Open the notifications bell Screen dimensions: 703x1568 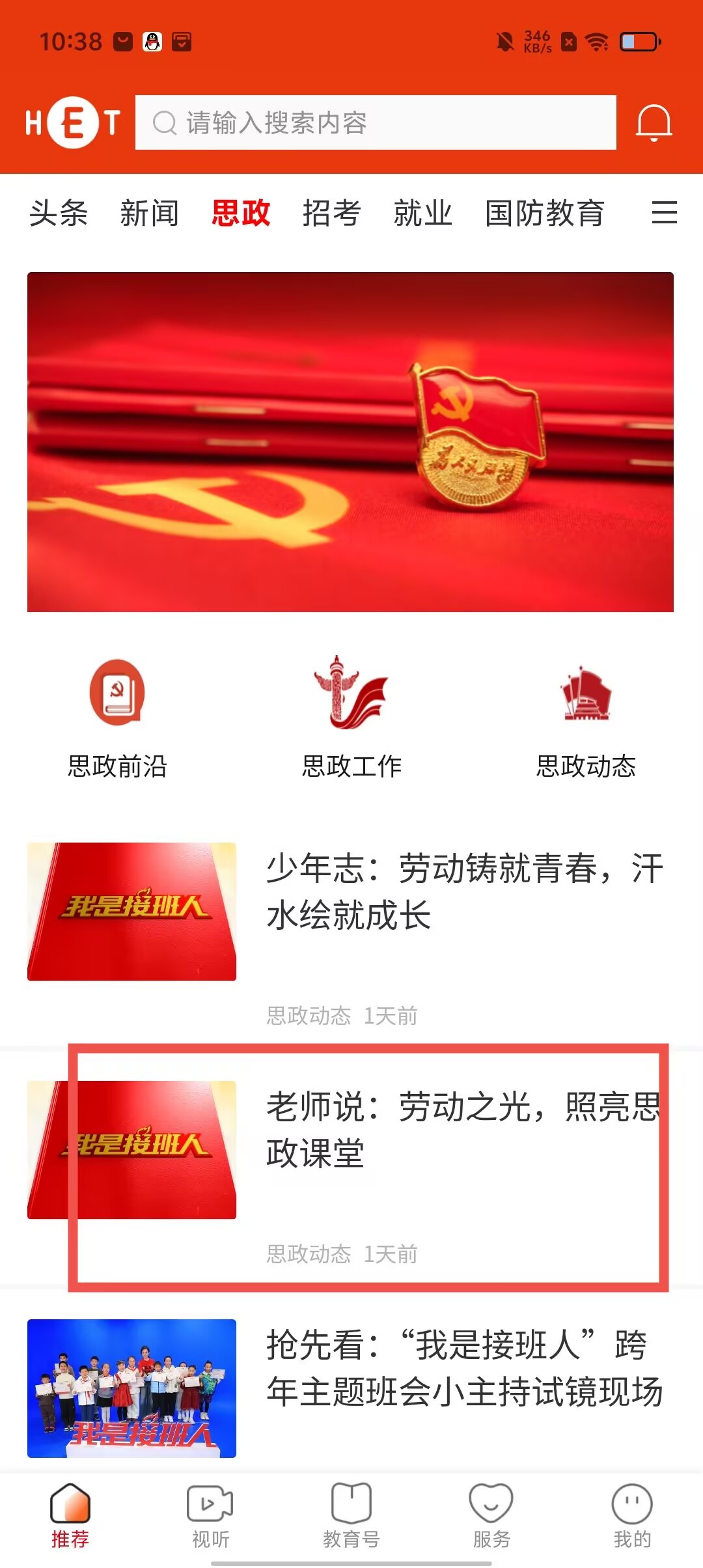[654, 122]
